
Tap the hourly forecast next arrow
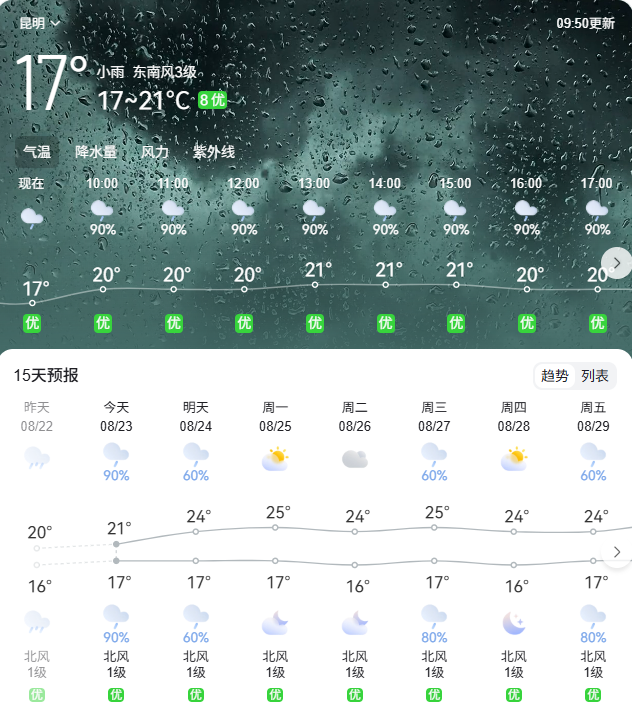pos(617,263)
